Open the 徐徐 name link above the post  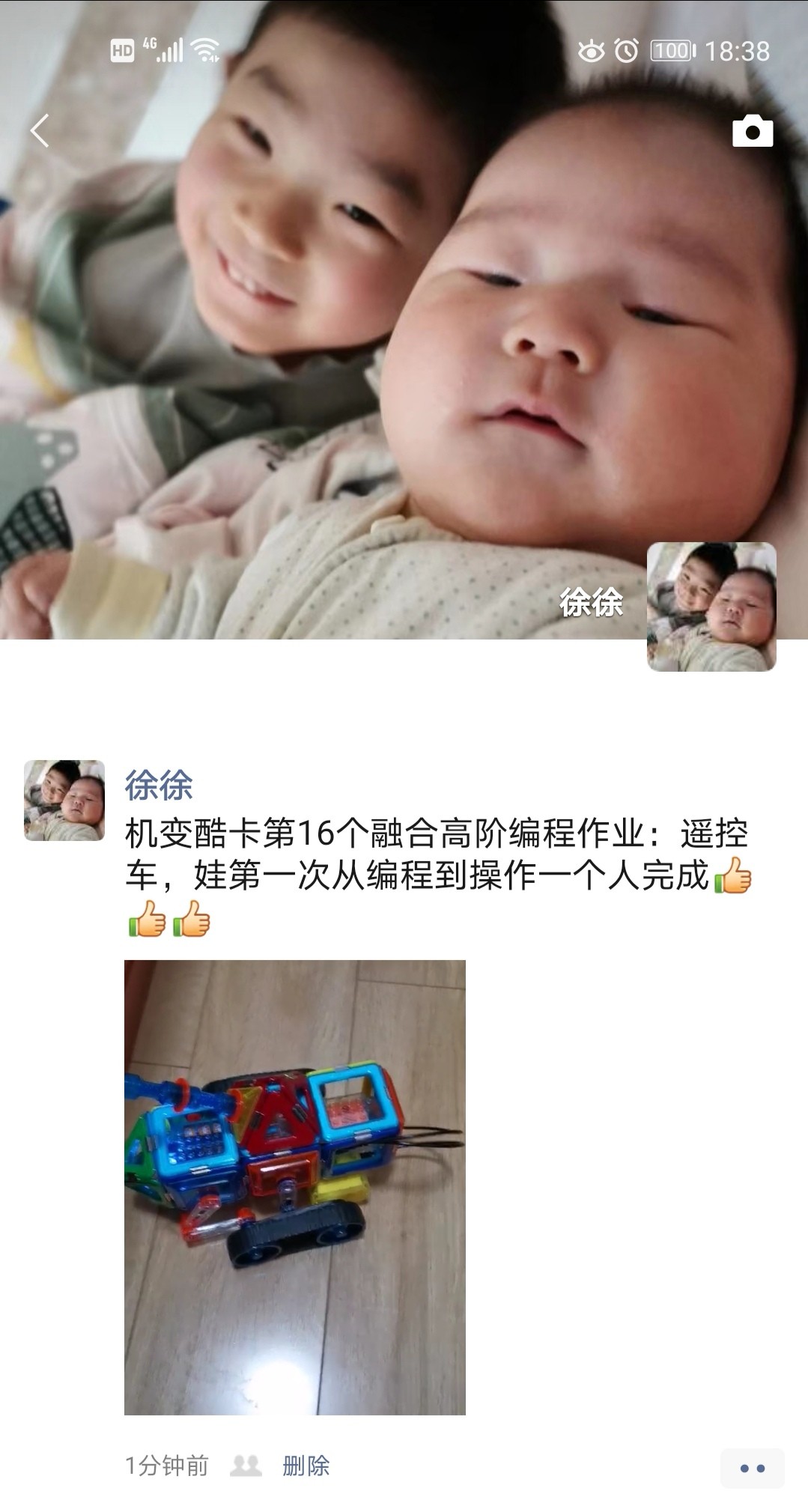pyautogui.click(x=159, y=785)
